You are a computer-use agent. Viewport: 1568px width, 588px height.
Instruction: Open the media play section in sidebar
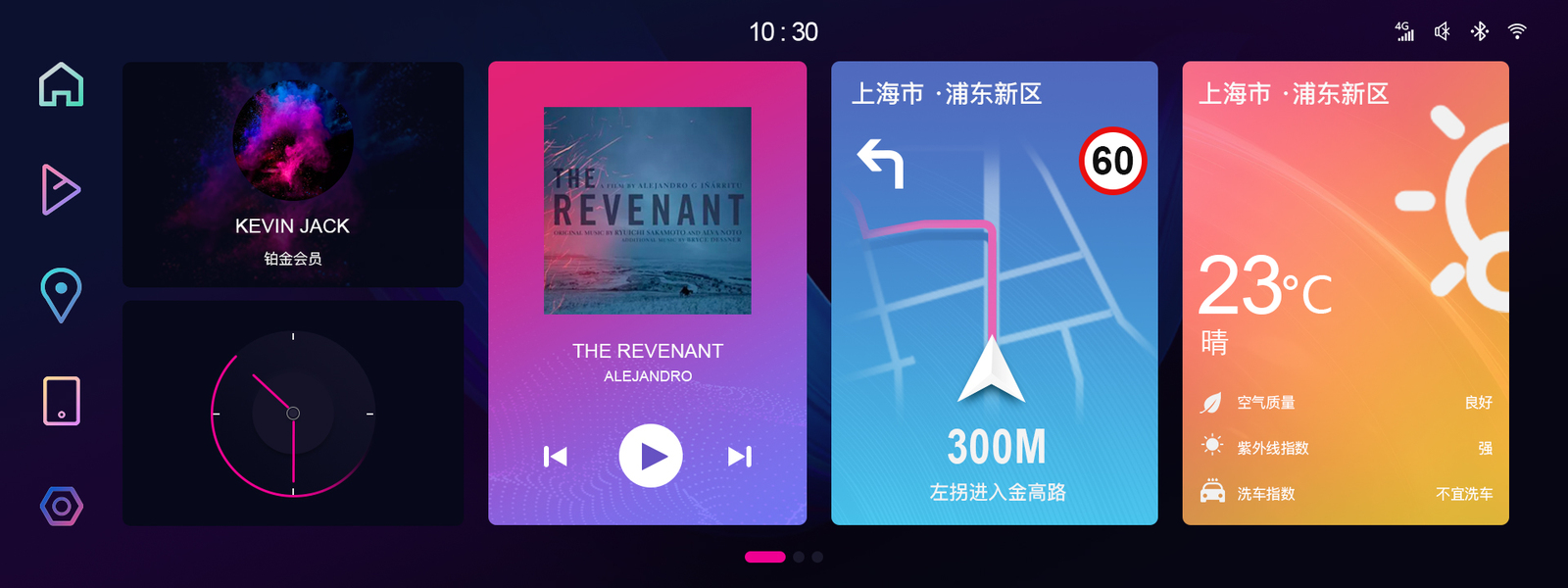click(x=61, y=189)
